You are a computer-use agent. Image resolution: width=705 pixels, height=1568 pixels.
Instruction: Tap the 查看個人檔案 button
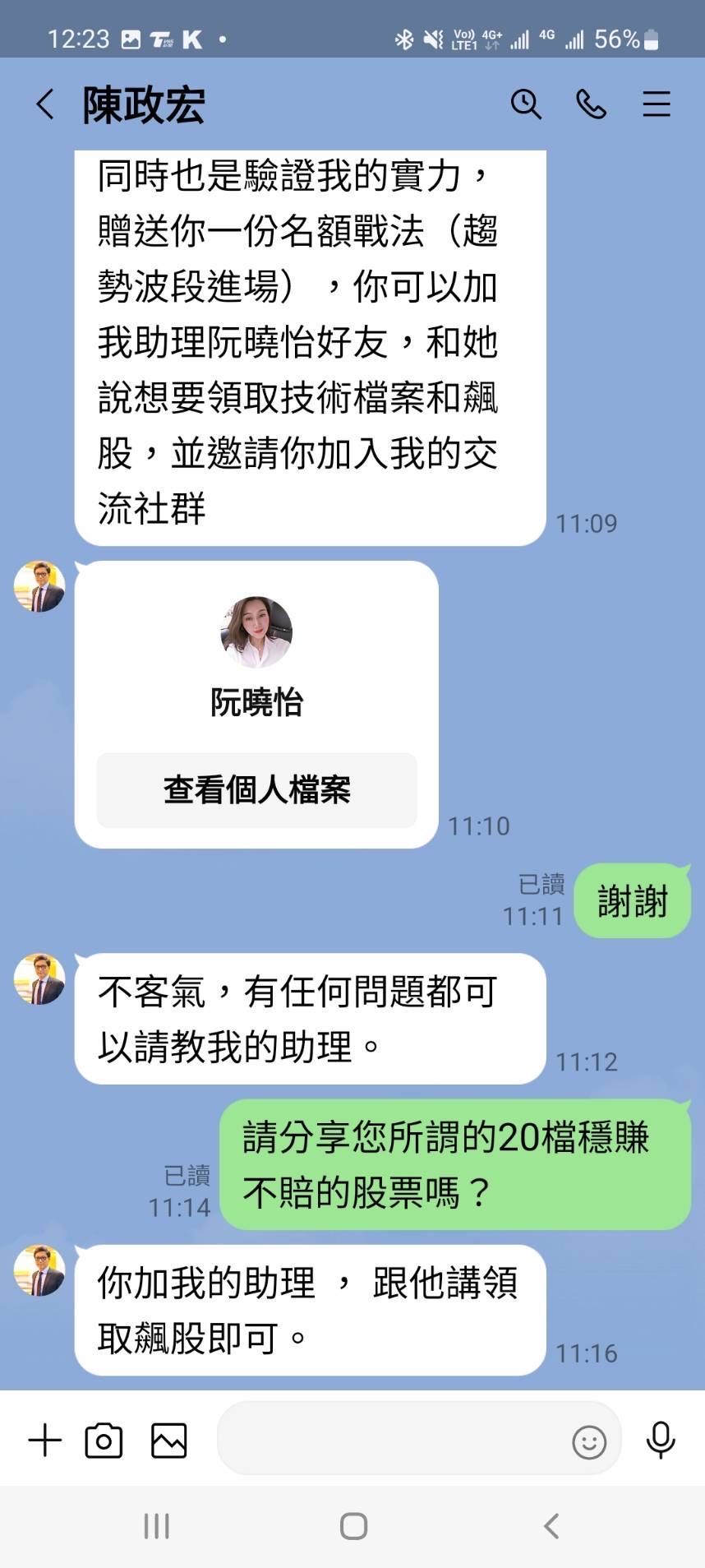click(x=256, y=789)
